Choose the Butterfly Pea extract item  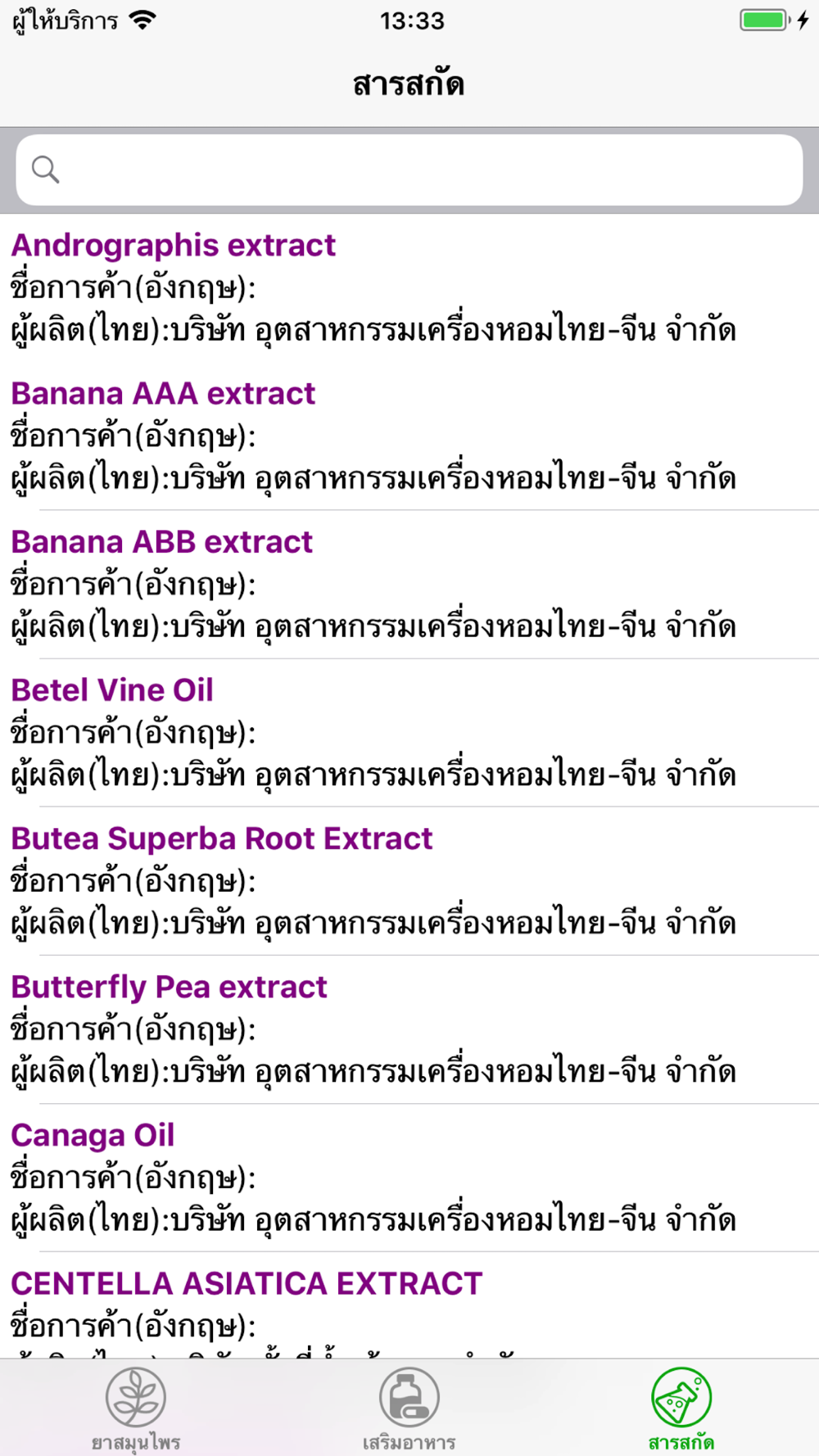[409, 1029]
